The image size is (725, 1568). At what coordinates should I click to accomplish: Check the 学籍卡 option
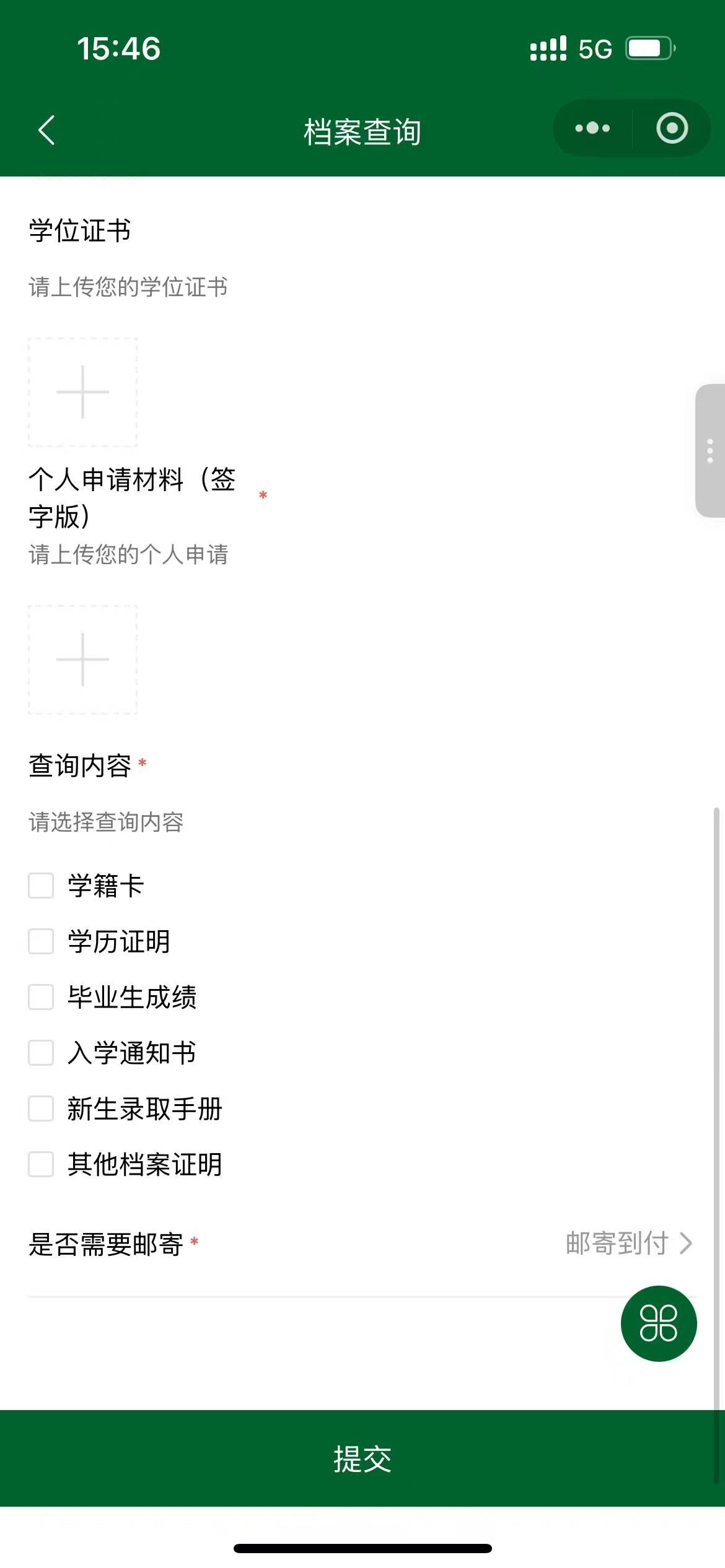point(41,886)
